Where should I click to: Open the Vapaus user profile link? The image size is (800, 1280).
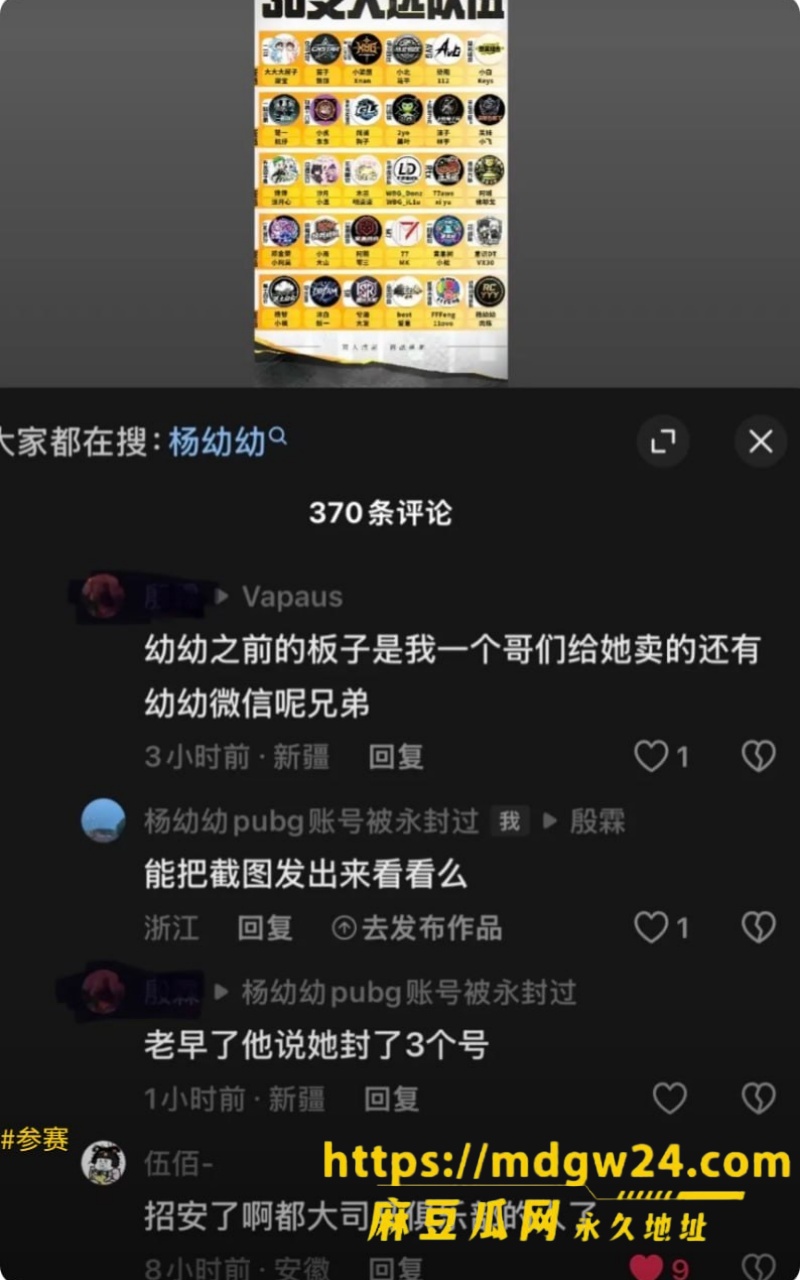pos(292,597)
